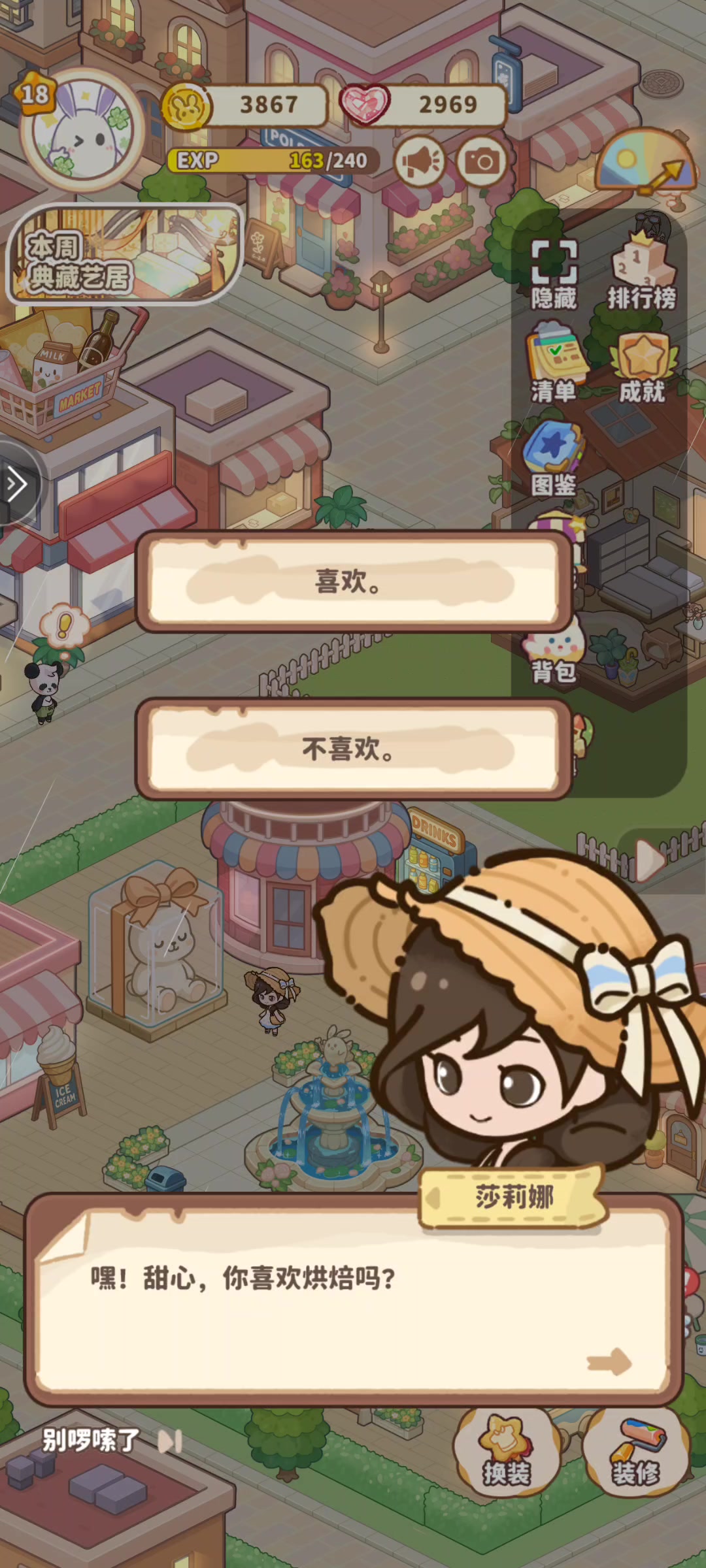706x1568 pixels.
Task: Open the rabbit player avatar profile
Action: point(82,131)
